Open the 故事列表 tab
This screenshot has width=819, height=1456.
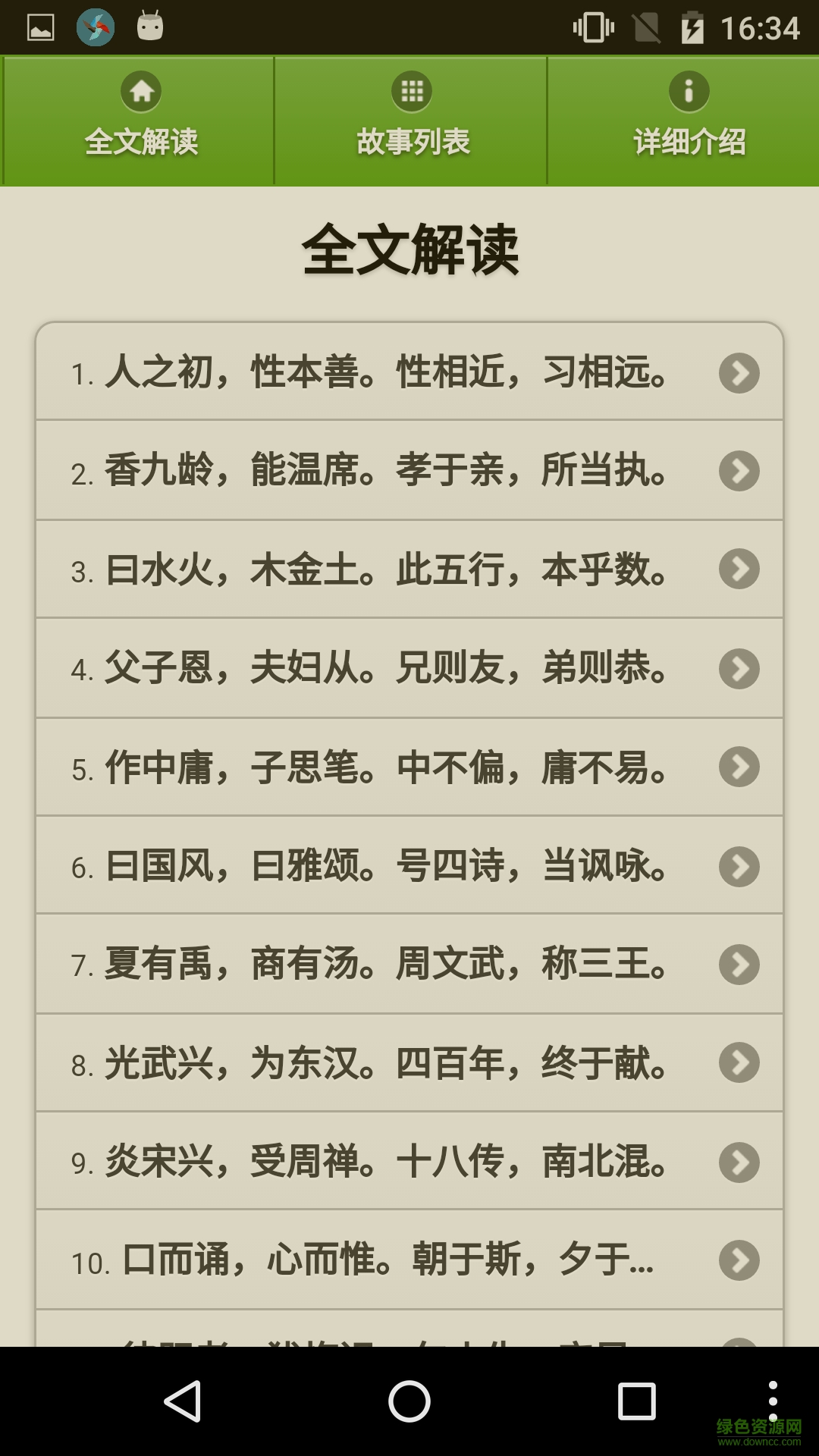411,120
